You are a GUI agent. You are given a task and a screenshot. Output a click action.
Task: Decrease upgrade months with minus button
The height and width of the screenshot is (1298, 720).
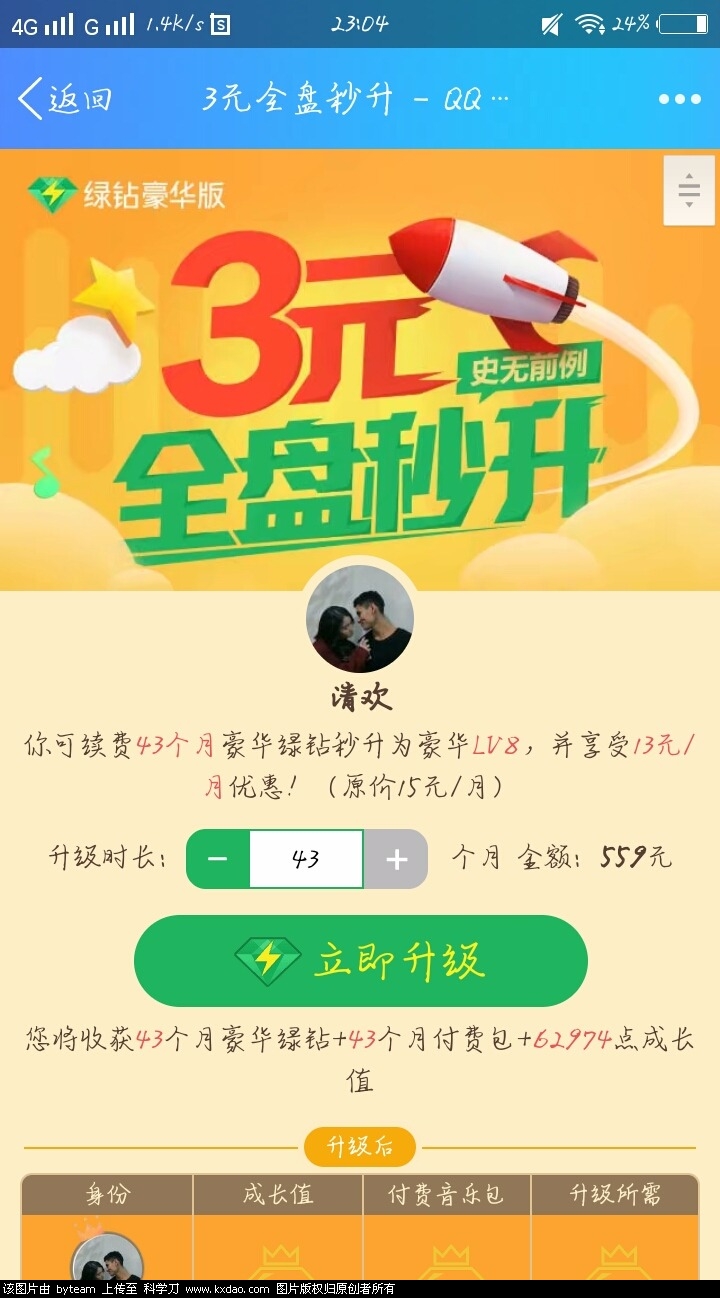tap(218, 859)
